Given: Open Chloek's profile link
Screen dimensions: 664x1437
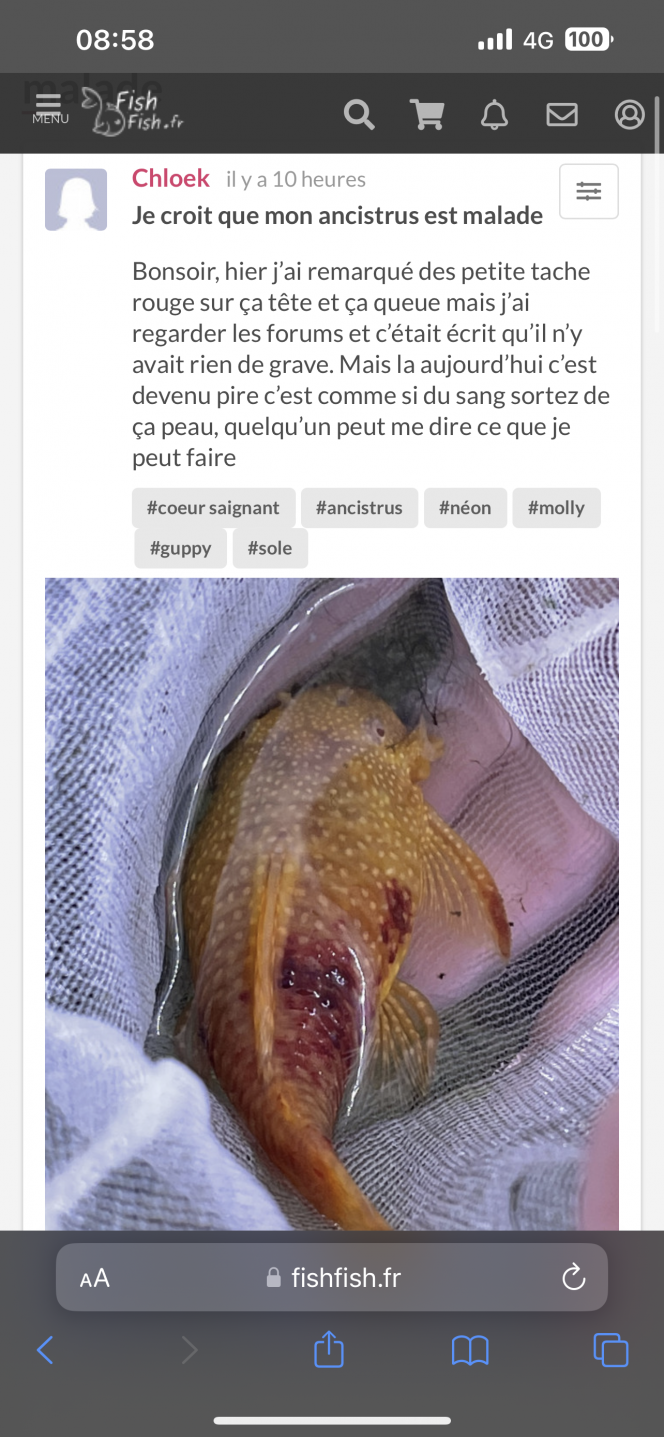Looking at the screenshot, I should tap(171, 178).
